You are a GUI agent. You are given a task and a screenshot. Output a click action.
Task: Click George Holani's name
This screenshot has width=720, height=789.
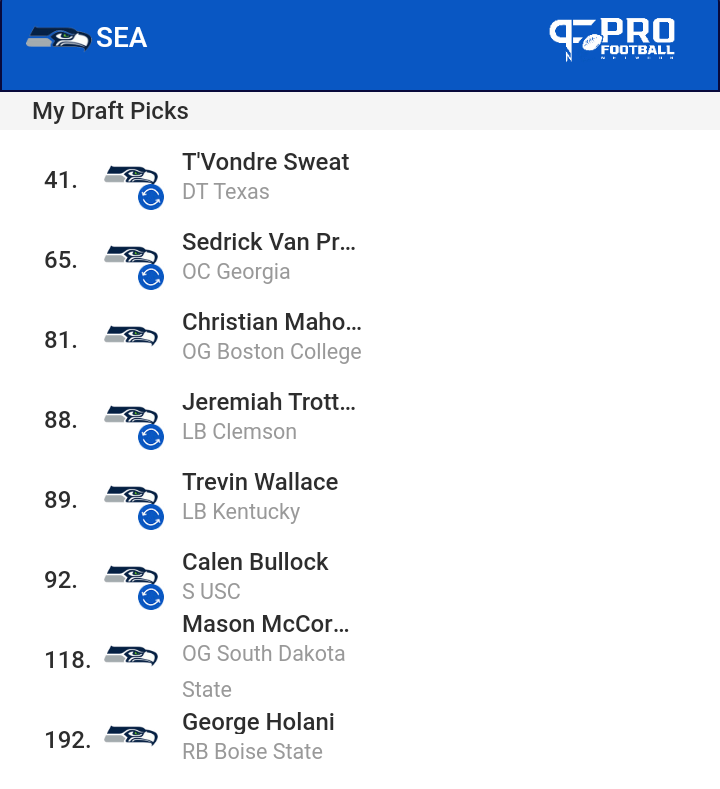257,722
